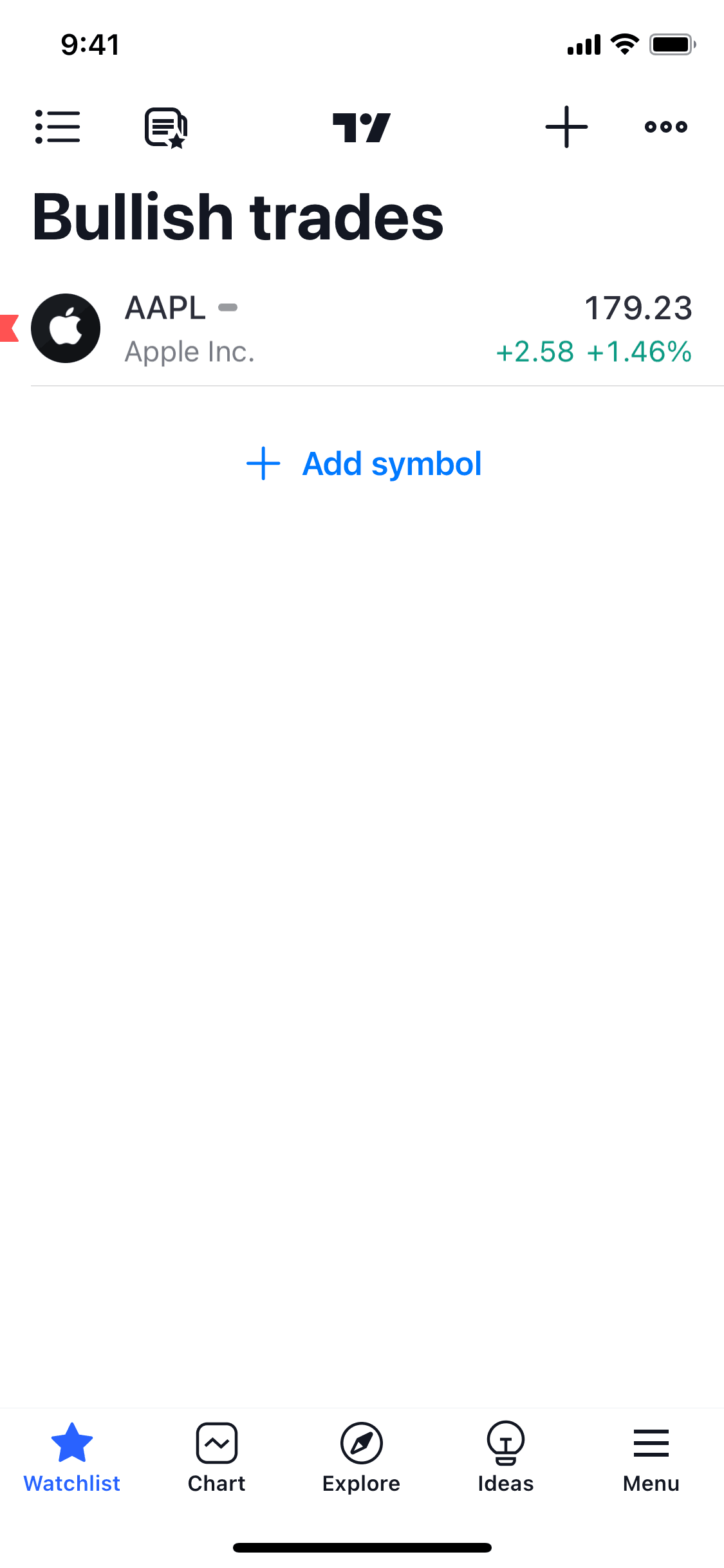Screen dimensions: 724x1568
Task: Tap the plus icon in the toolbar
Action: 566,127
